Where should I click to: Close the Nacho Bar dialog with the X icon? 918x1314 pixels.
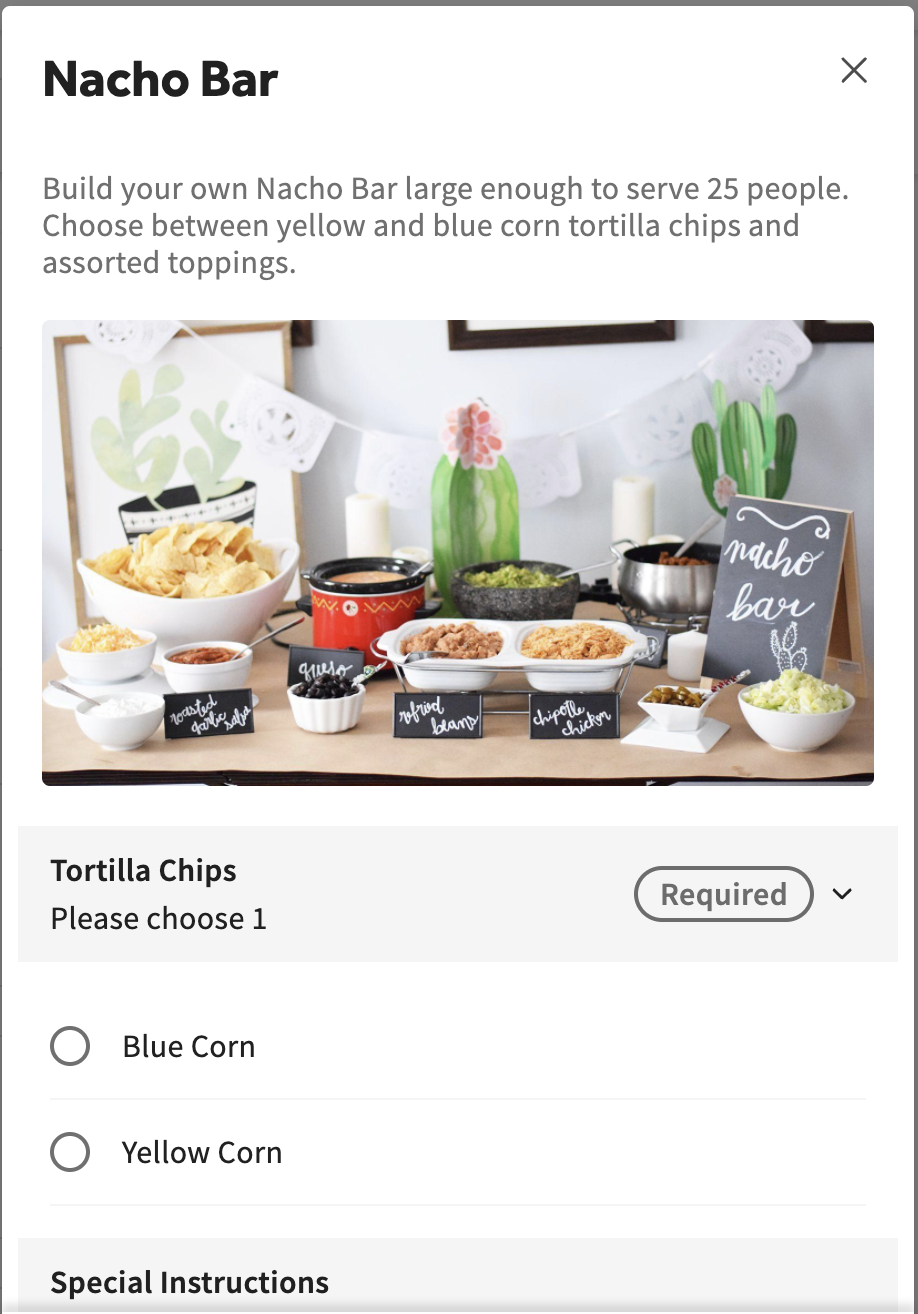point(854,71)
